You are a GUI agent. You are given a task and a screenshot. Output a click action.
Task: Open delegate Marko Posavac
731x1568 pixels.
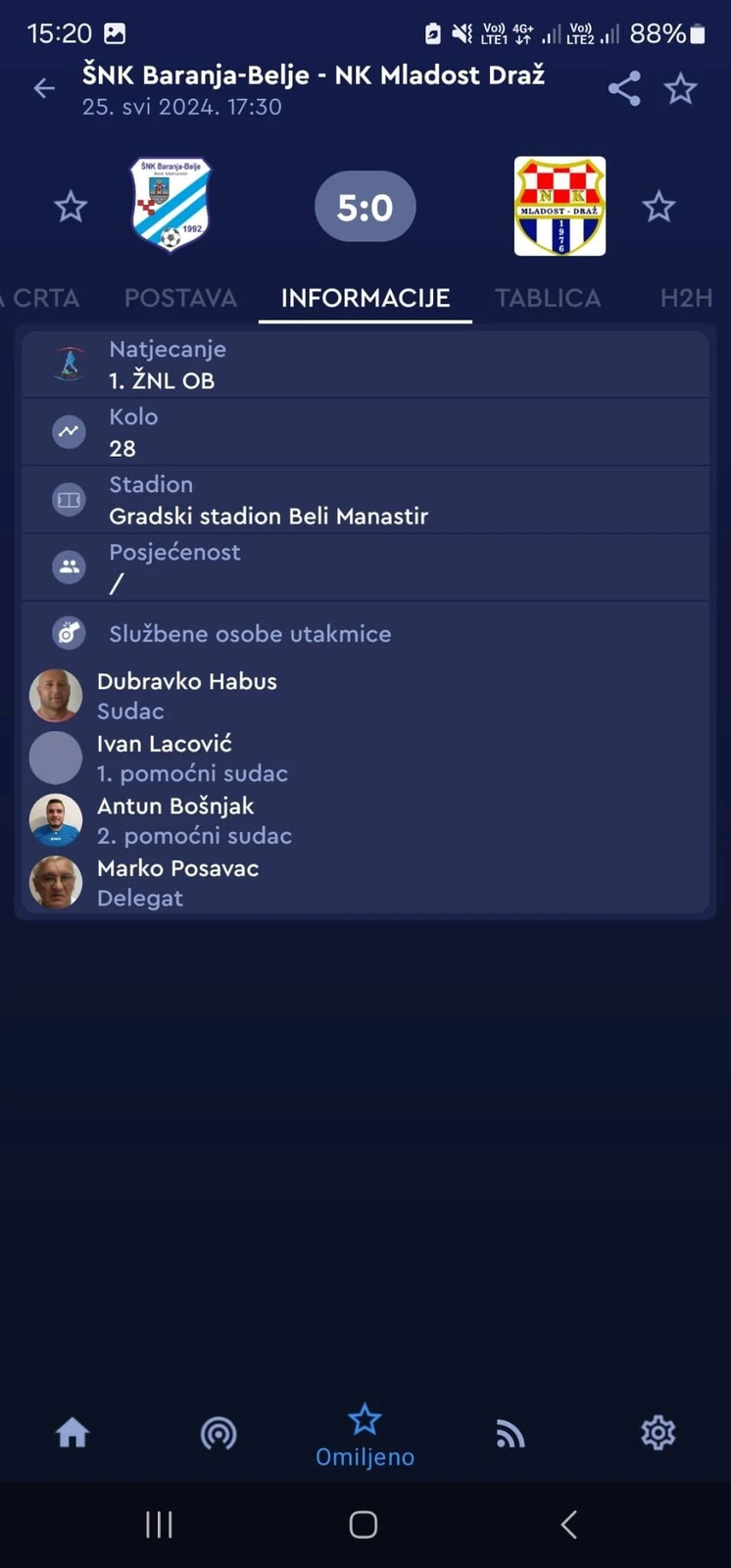point(365,882)
